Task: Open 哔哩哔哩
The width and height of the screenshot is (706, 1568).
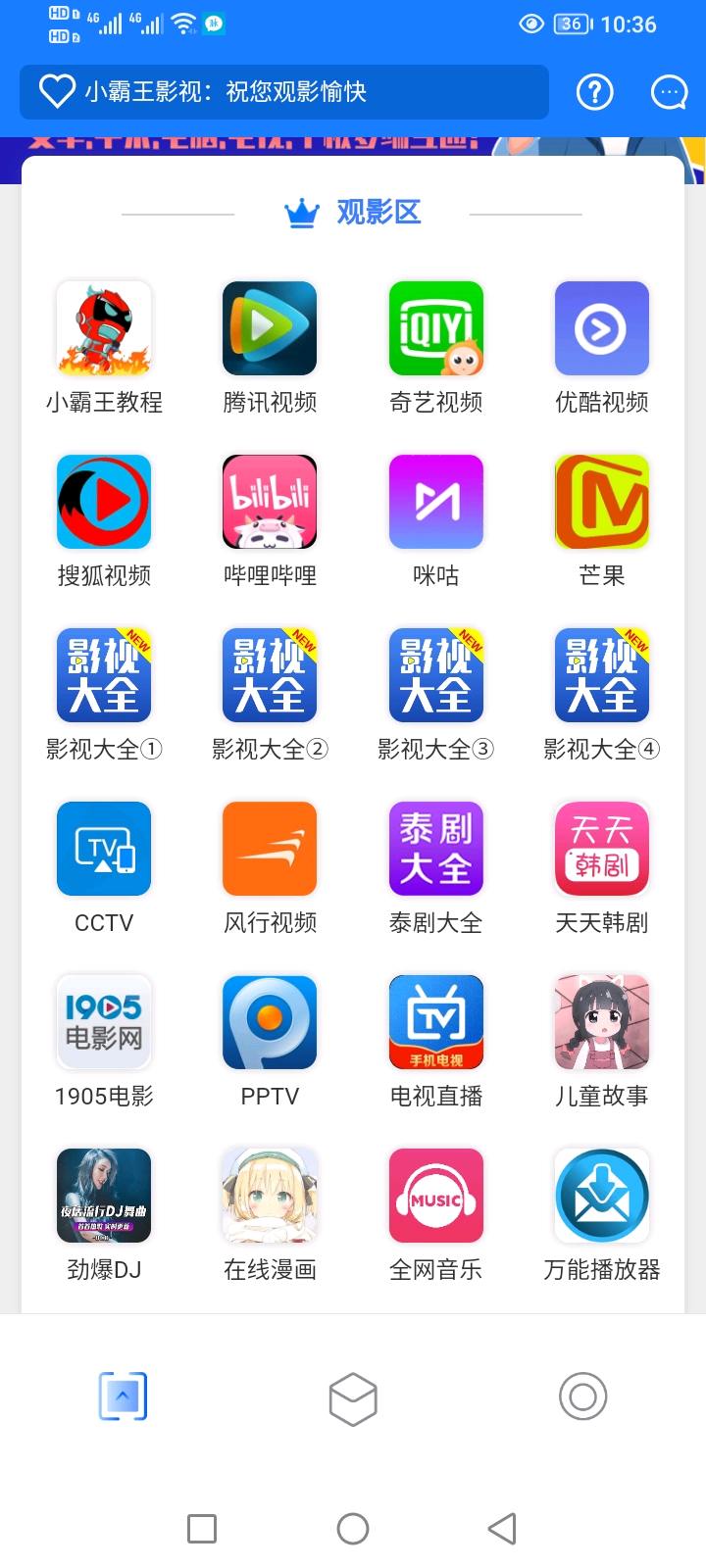Action: coord(270,502)
